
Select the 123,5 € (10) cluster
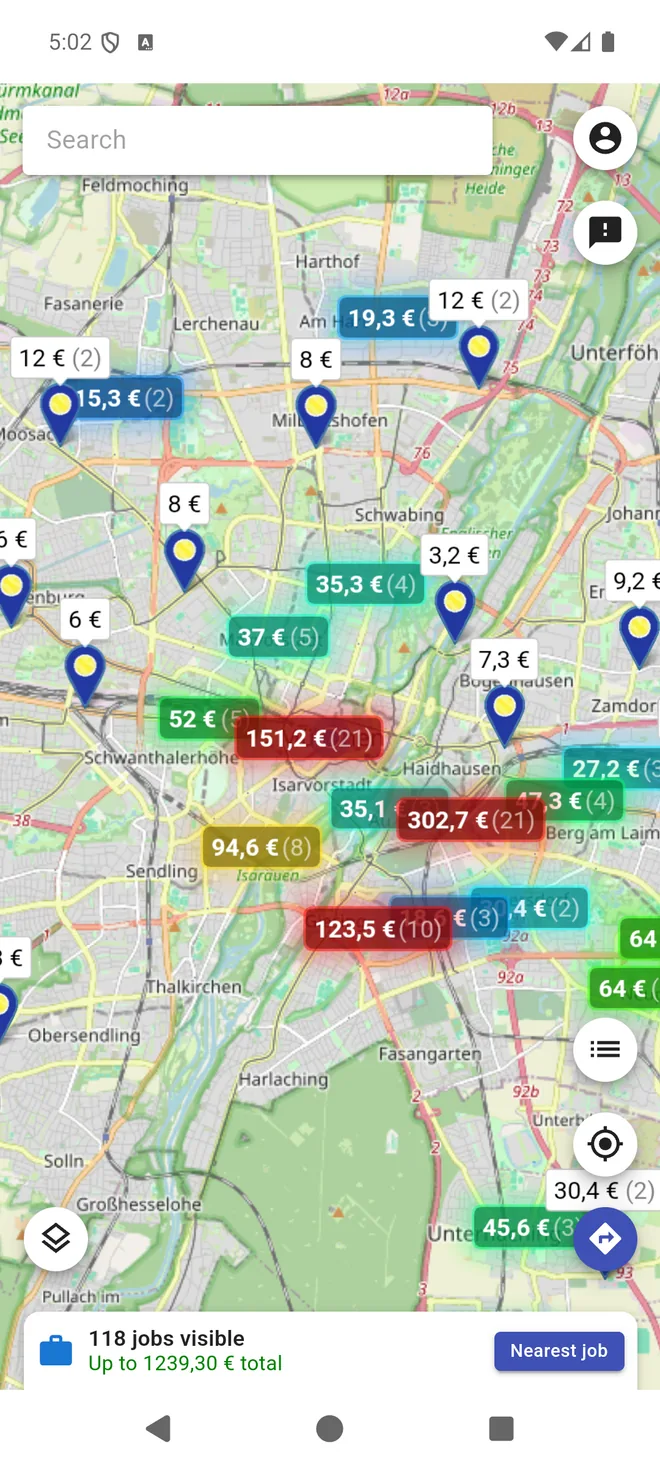pyautogui.click(x=378, y=930)
